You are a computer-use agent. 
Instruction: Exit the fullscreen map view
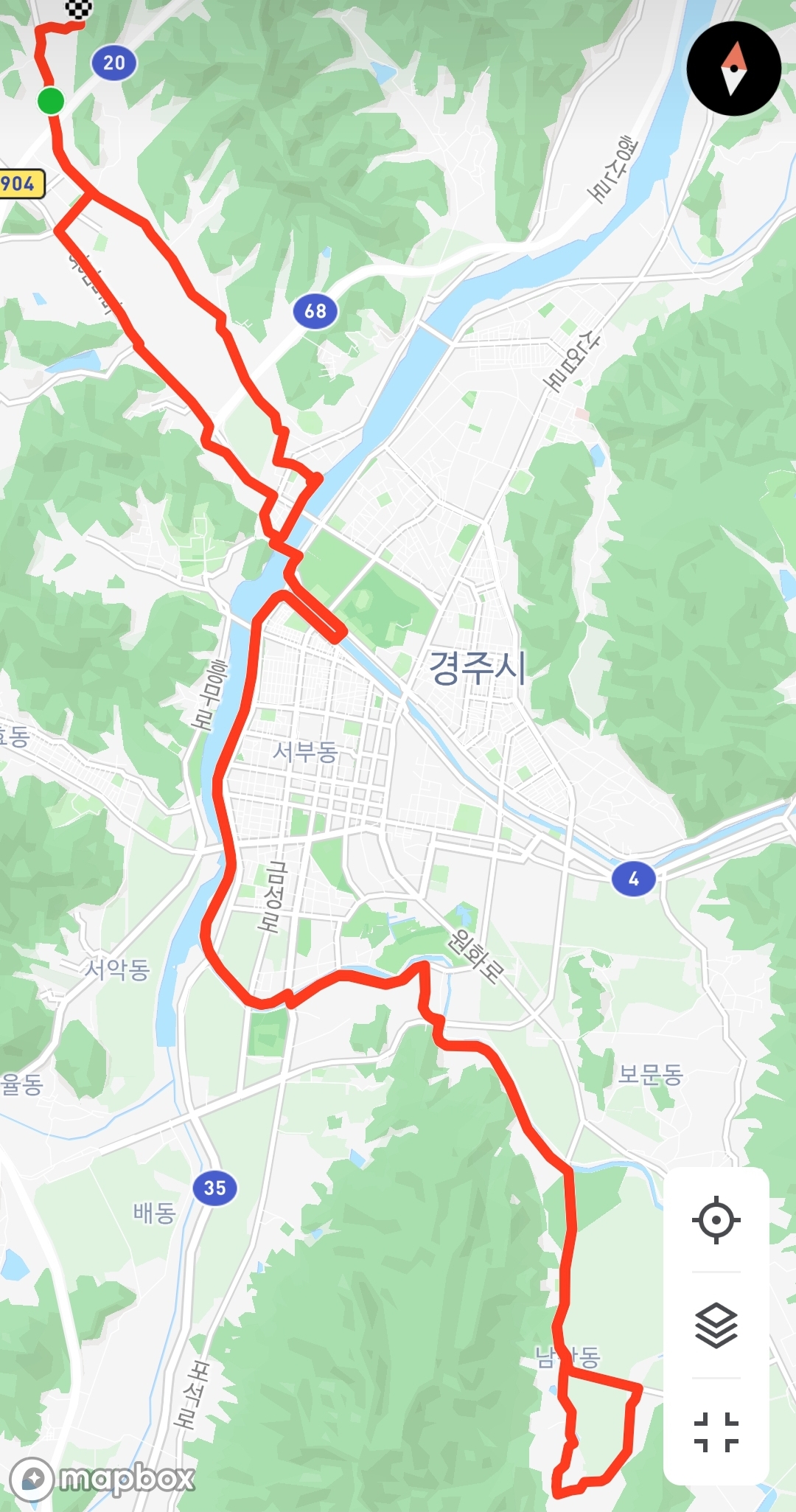tap(716, 1432)
